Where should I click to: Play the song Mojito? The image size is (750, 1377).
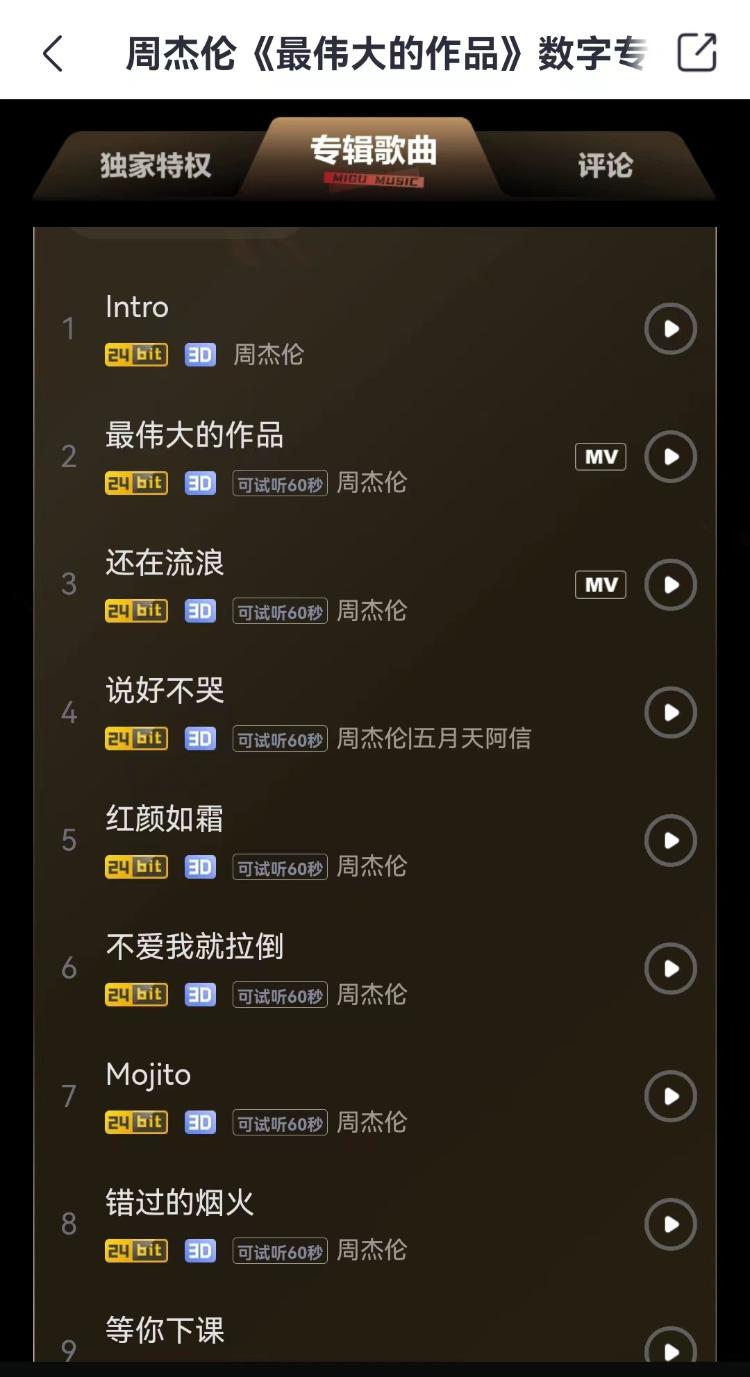pos(670,1097)
